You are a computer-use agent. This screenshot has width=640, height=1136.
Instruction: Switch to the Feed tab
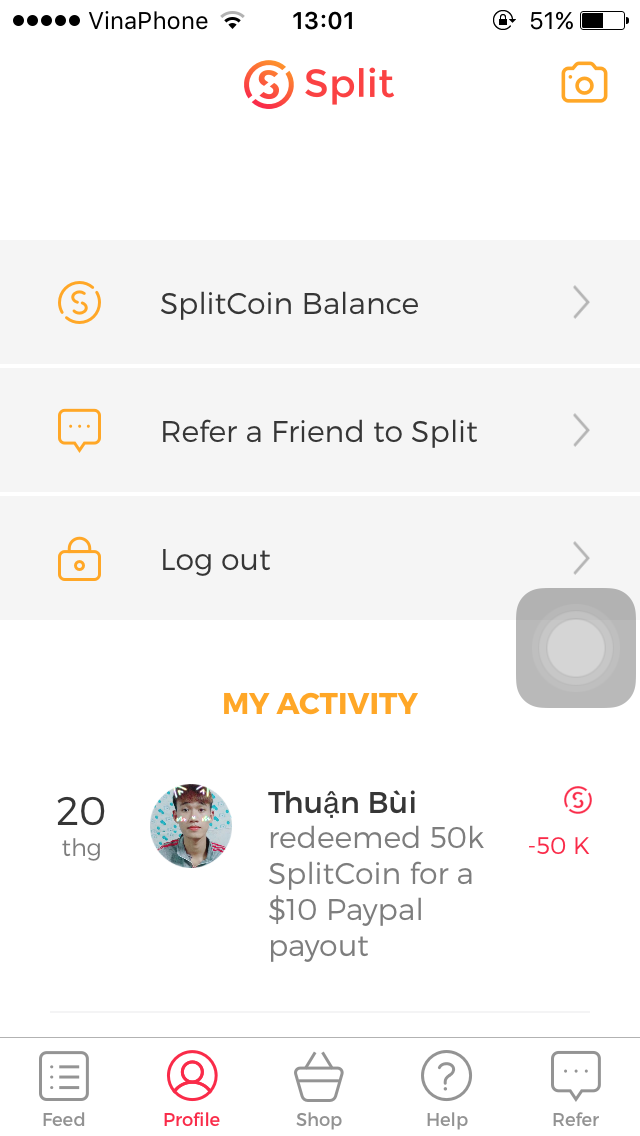pos(64,1088)
